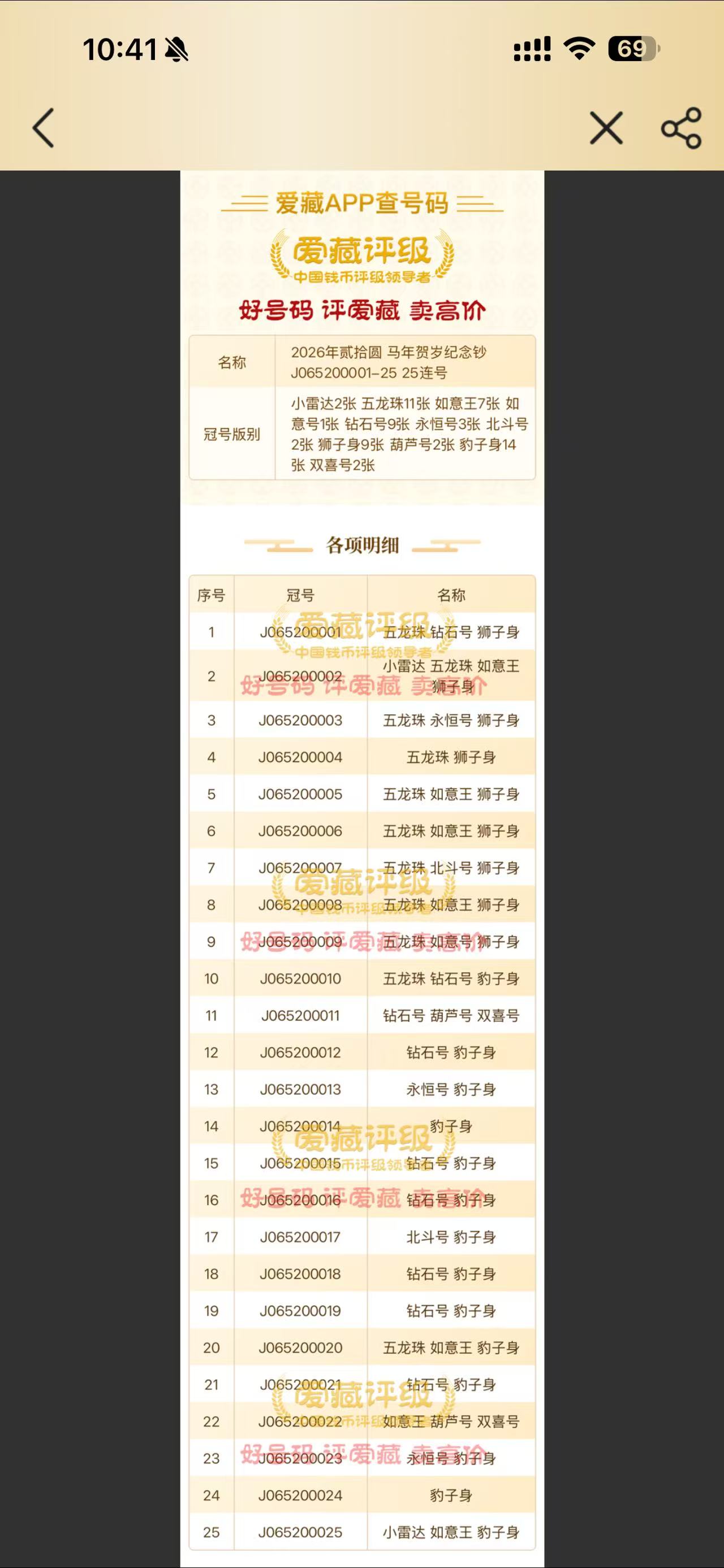The image size is (724, 1568).
Task: Share this image via the share icon
Action: (x=682, y=128)
